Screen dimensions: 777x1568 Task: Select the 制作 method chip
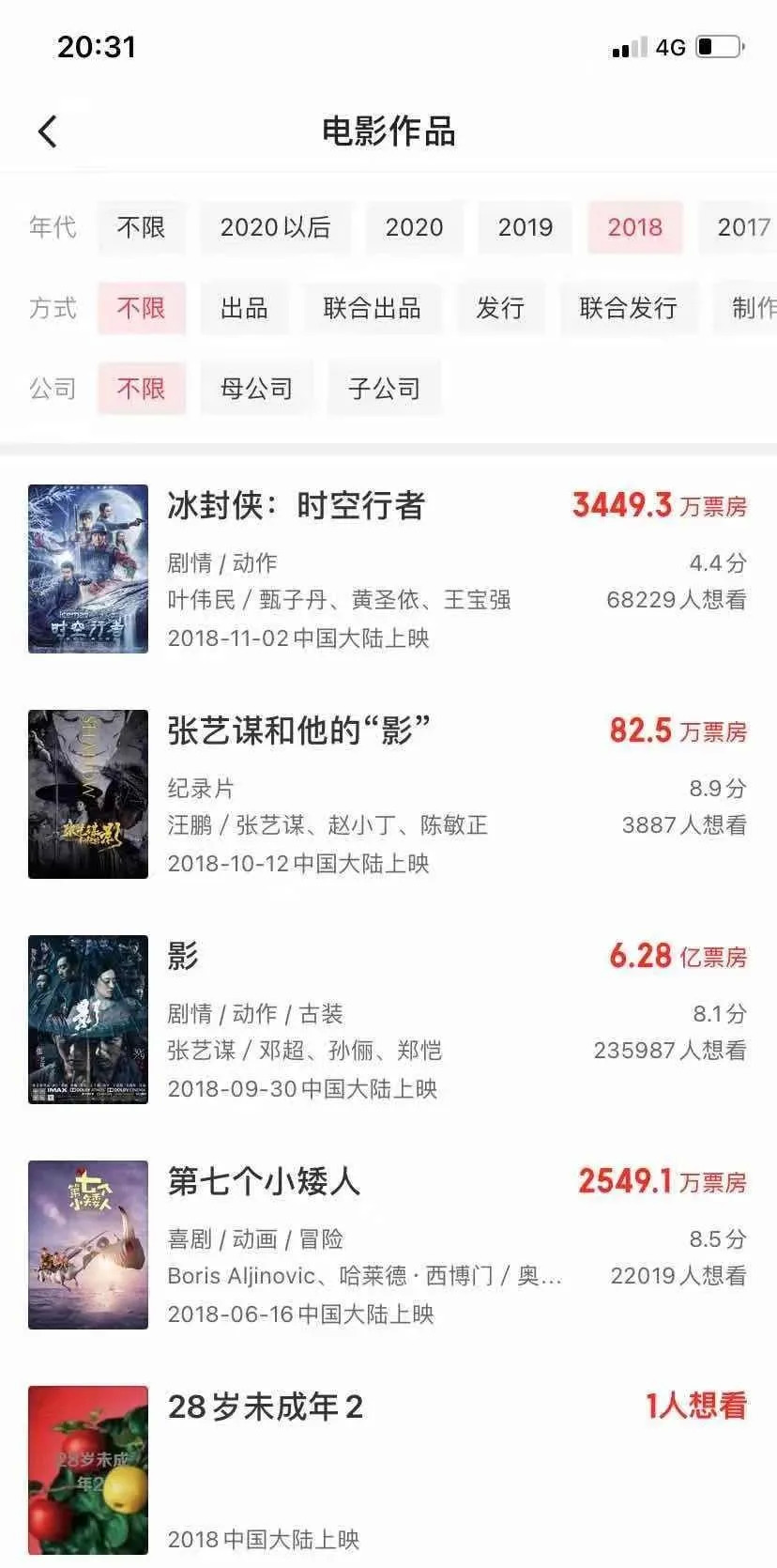click(x=753, y=308)
